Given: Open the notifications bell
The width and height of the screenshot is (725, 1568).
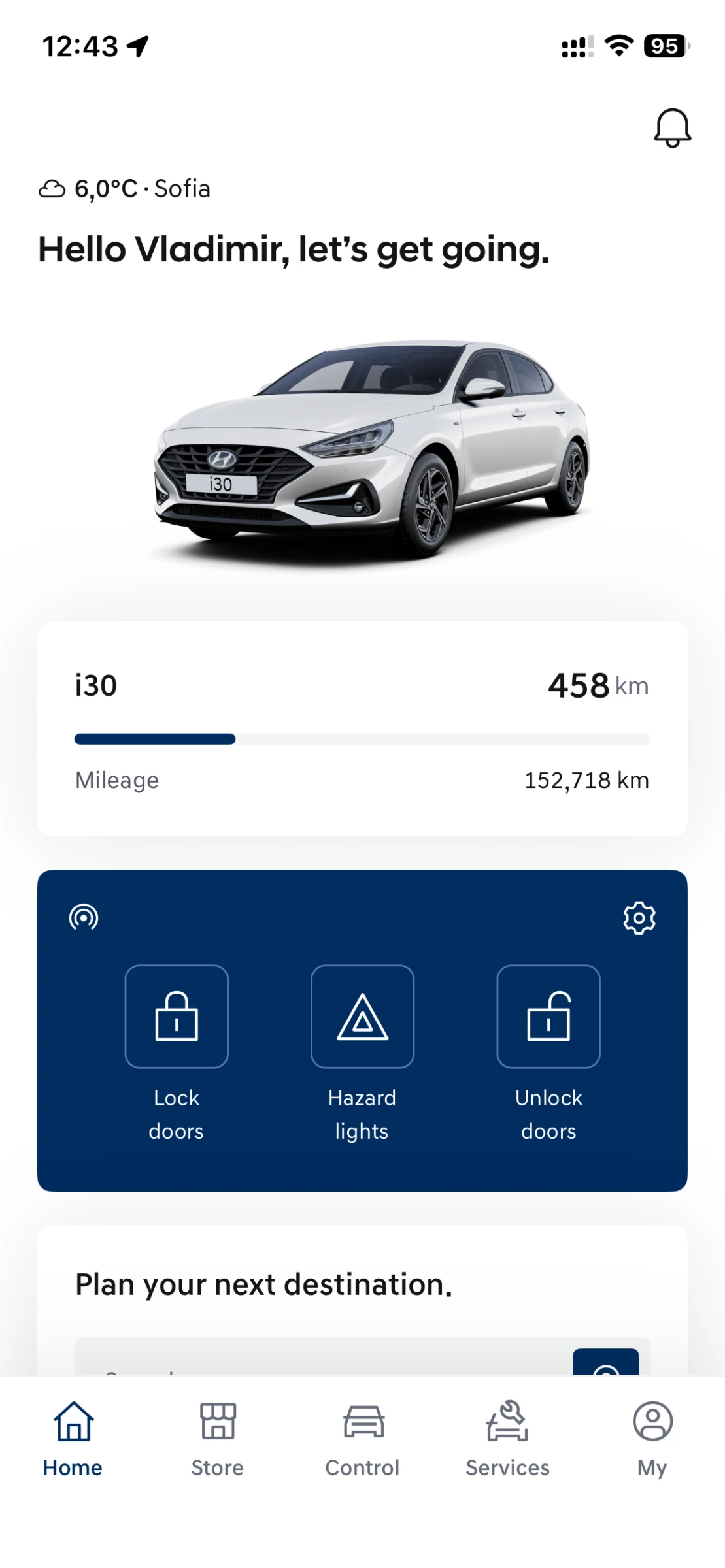Looking at the screenshot, I should (671, 127).
